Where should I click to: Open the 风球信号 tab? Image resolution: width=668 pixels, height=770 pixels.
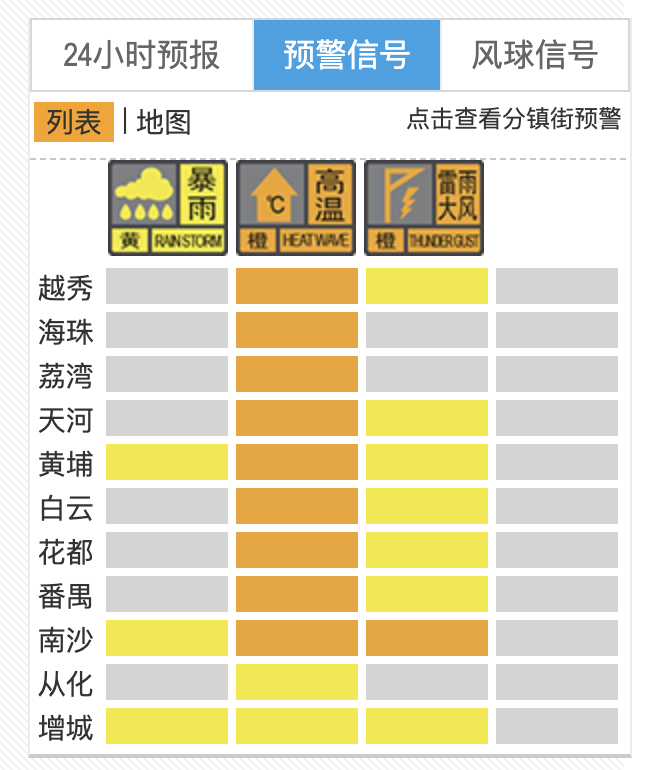(534, 55)
